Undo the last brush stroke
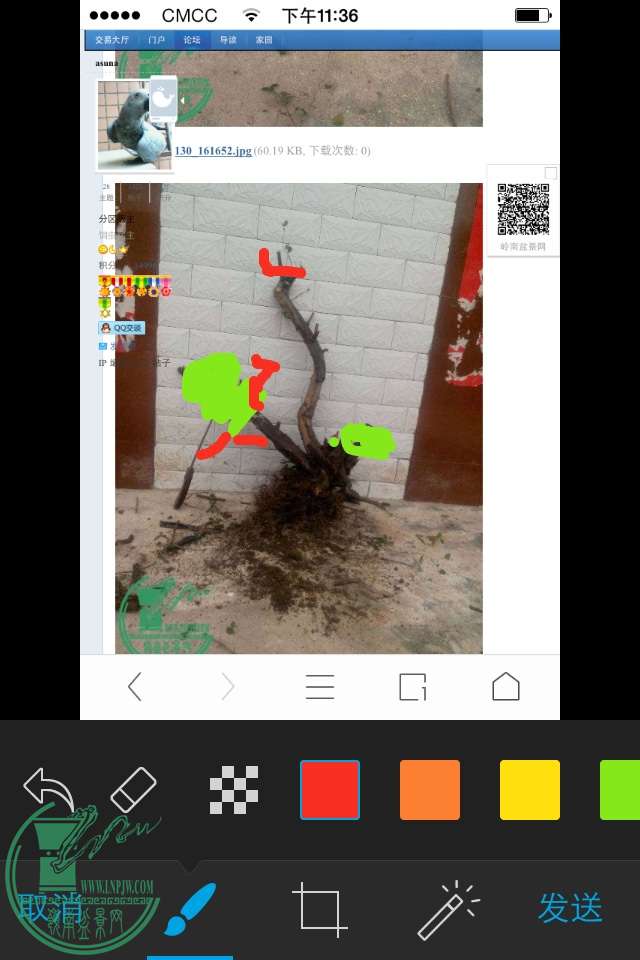The height and width of the screenshot is (960, 640). click(48, 790)
